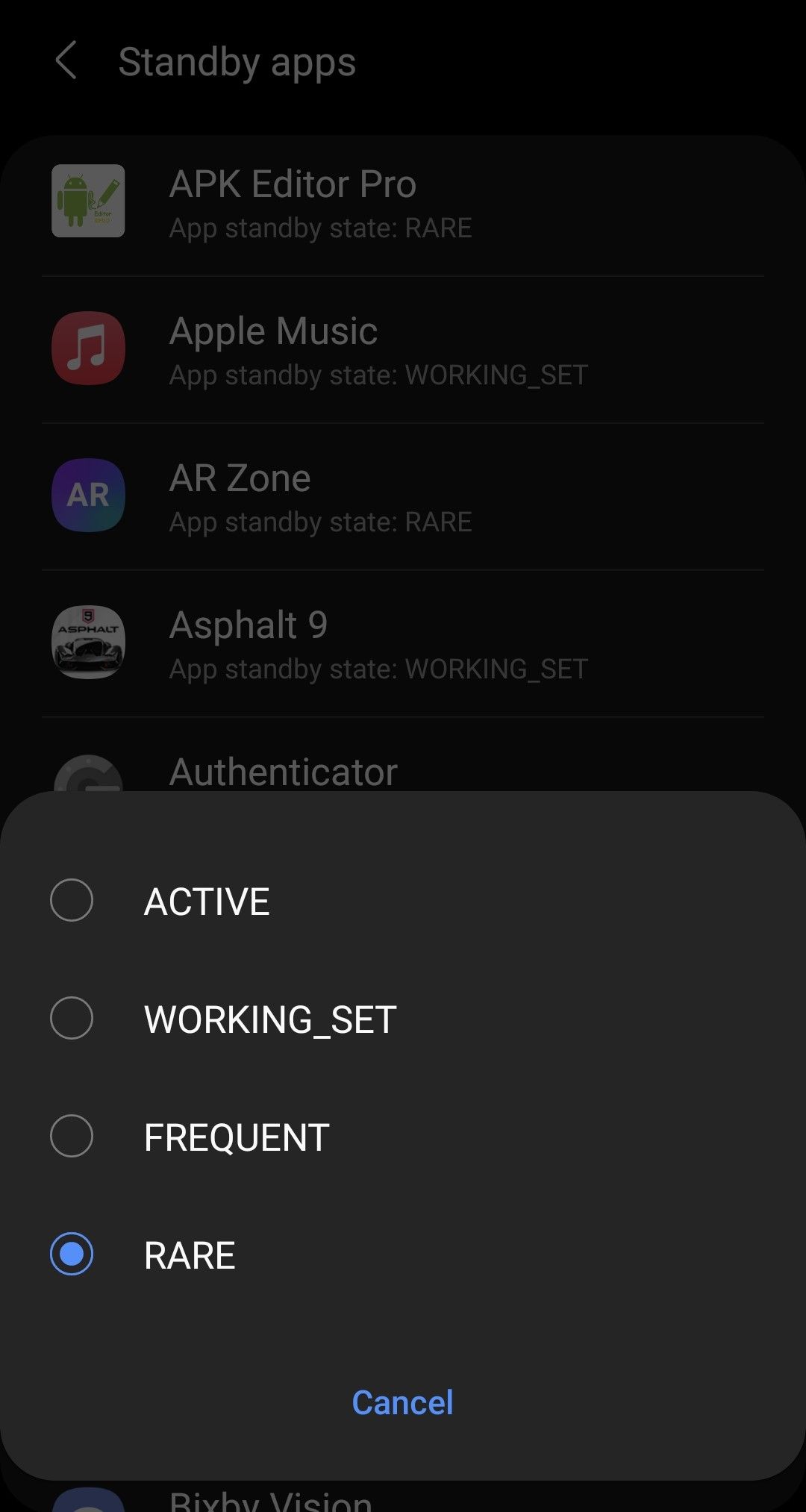806x1512 pixels.
Task: Cancel the standby state dialog
Action: (402, 1402)
